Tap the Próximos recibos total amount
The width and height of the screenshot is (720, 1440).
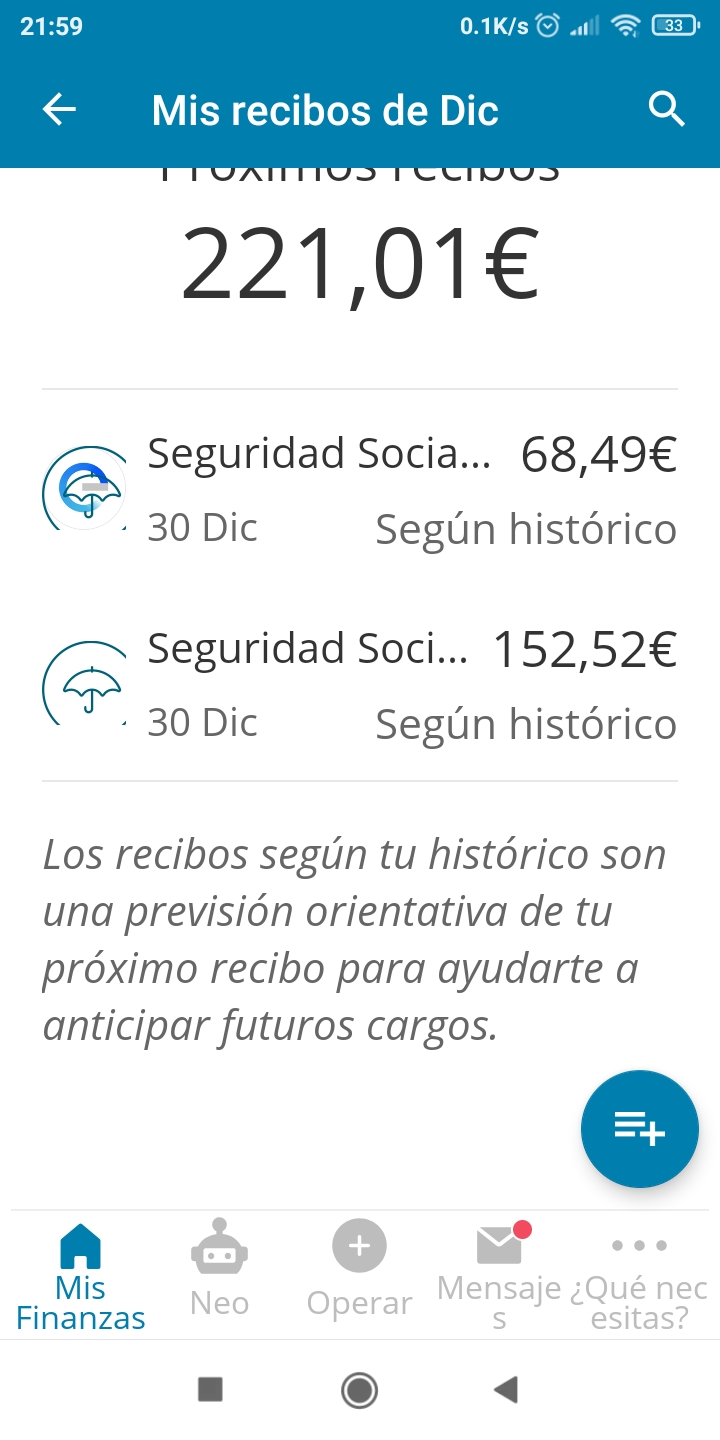pos(360,262)
